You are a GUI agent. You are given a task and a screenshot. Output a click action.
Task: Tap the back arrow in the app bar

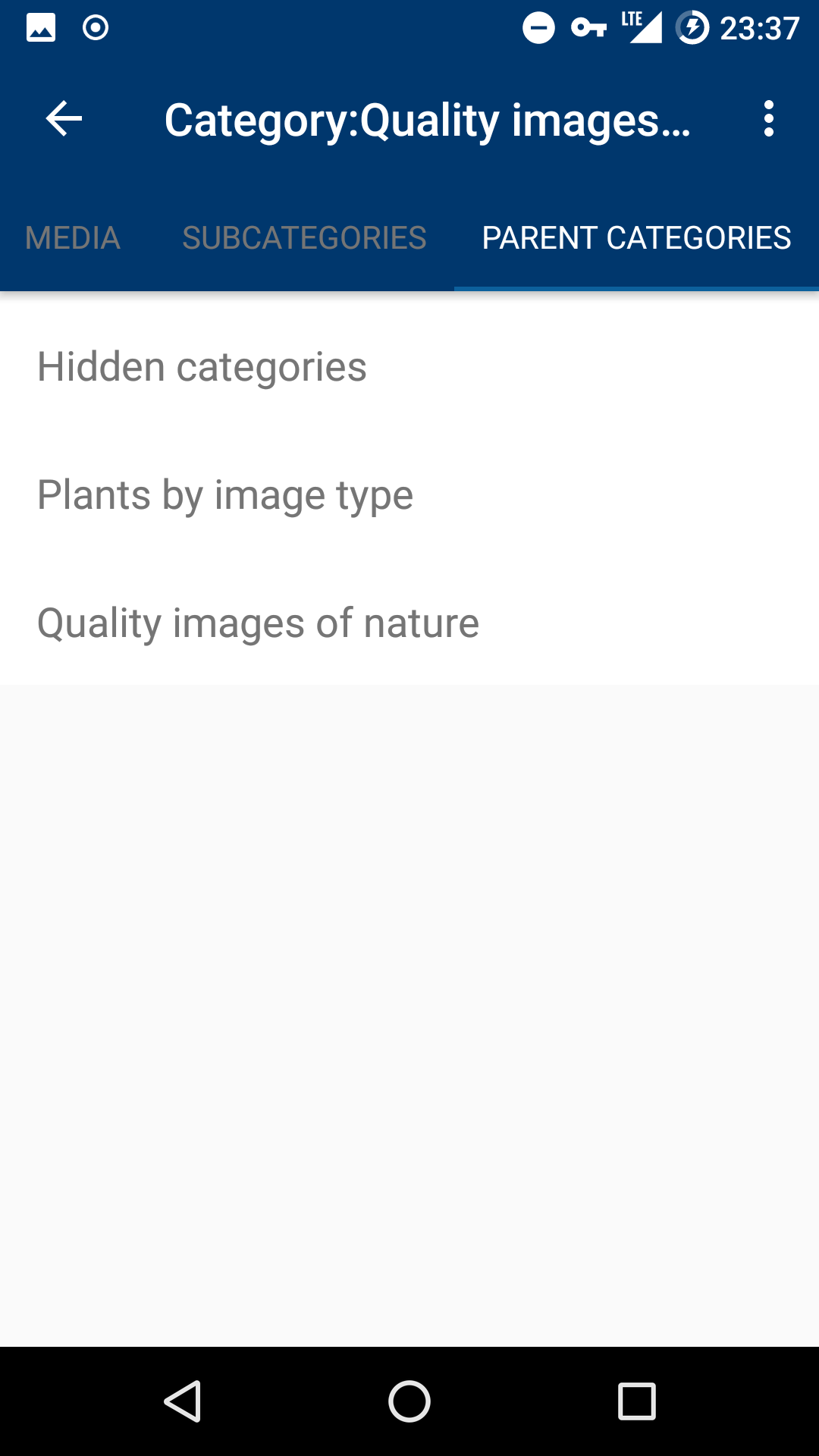coord(61,119)
